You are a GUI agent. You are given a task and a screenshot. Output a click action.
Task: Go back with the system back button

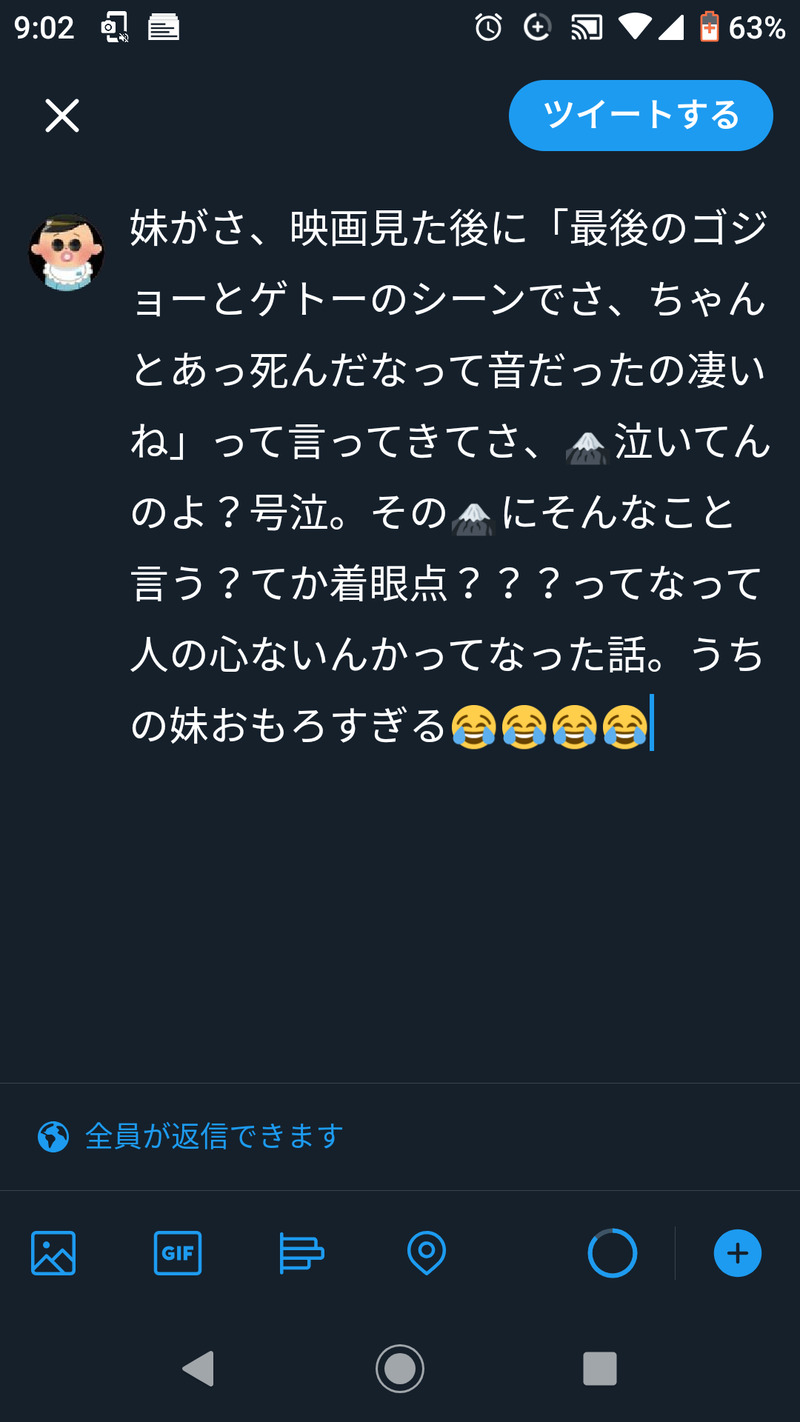[198, 1368]
